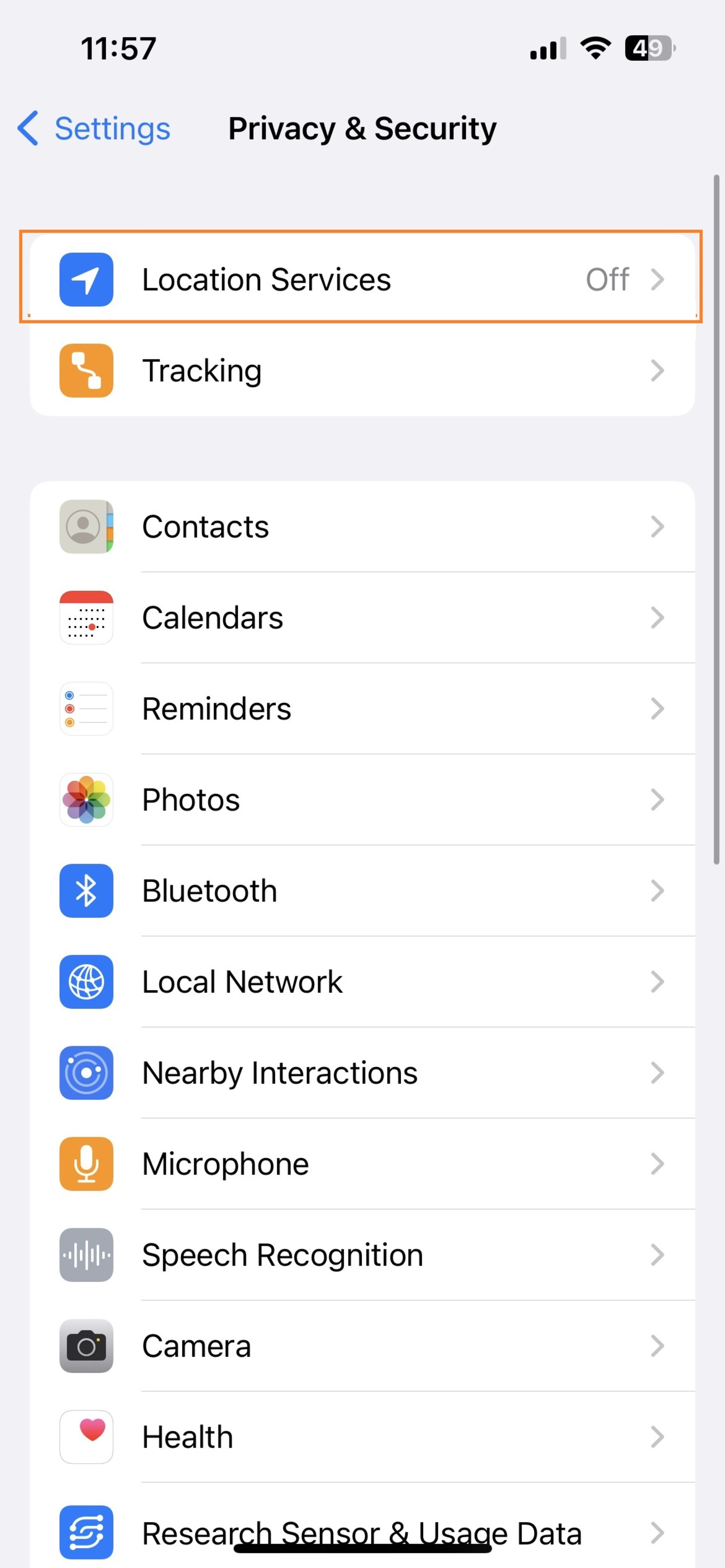The height and width of the screenshot is (1568, 725).
Task: Open the Tracking settings row
Action: tap(362, 371)
